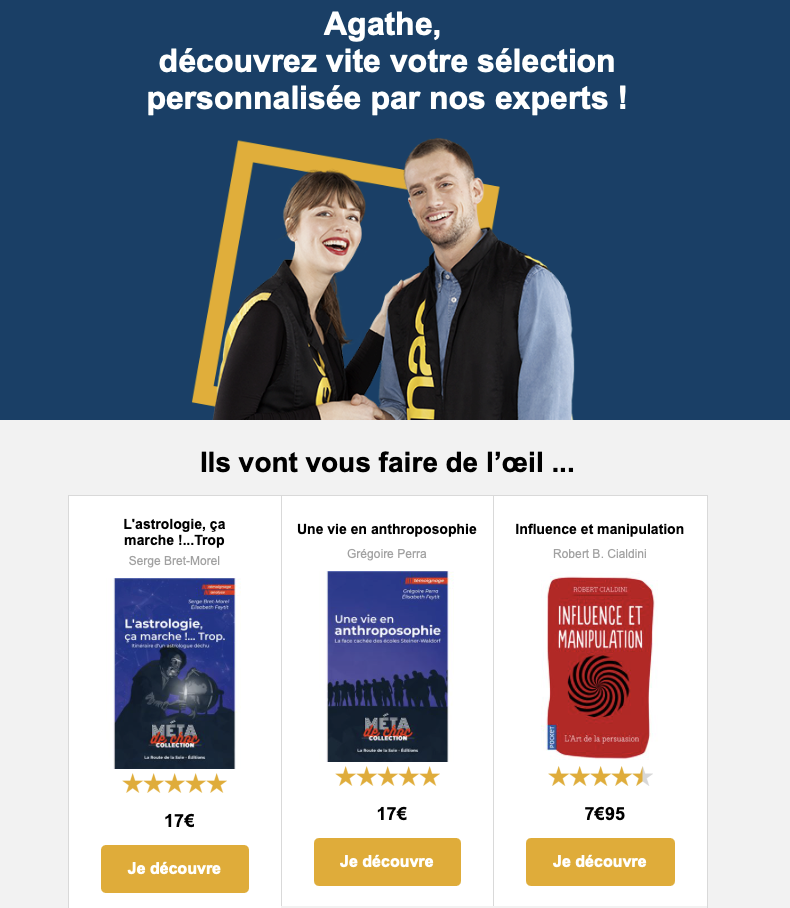Open the Influence et manipulation book cover
Screen dimensions: 790x908
(x=600, y=666)
